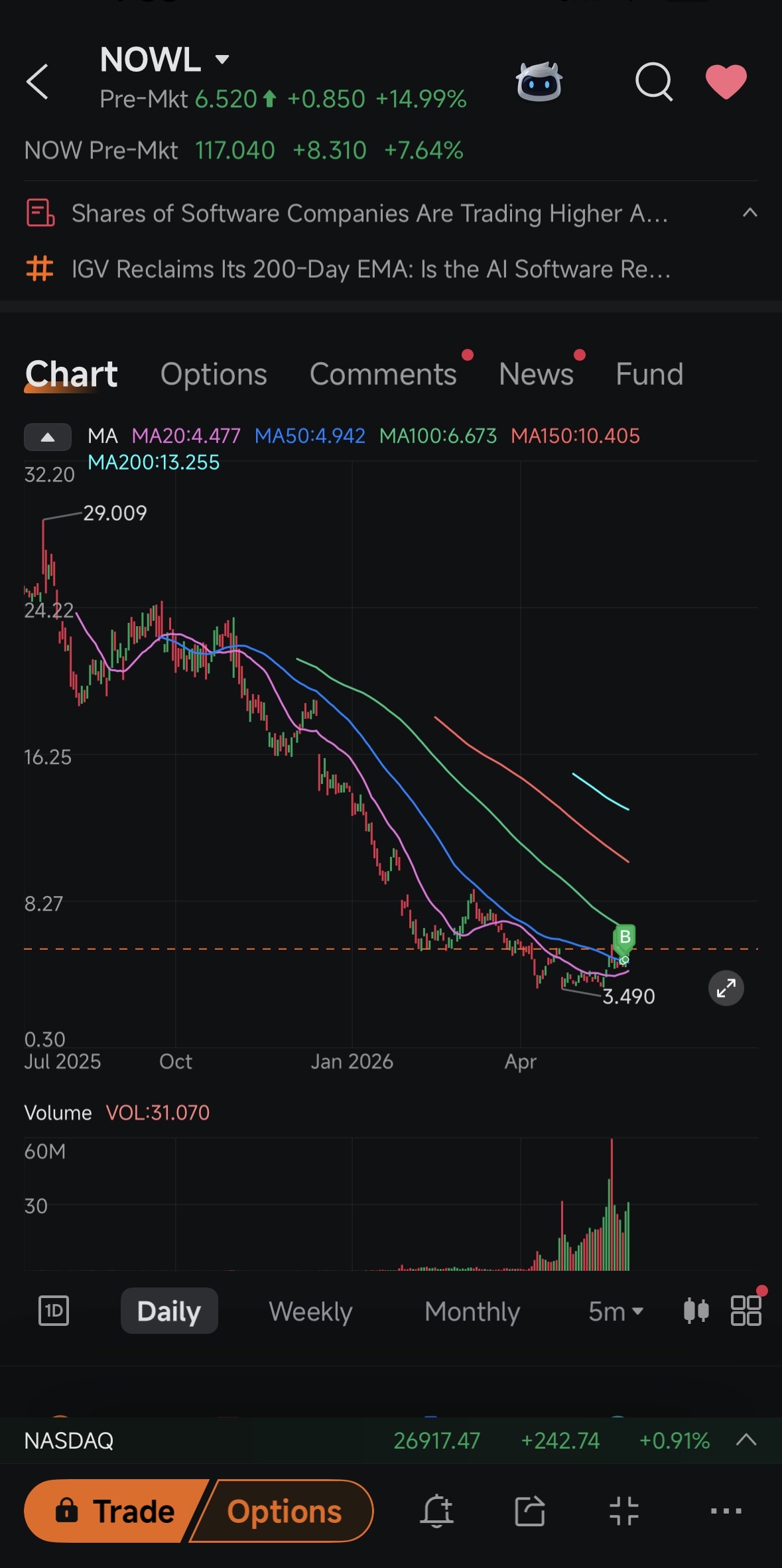Switch to the News tab
Screen dimensions: 782x1568
click(536, 374)
